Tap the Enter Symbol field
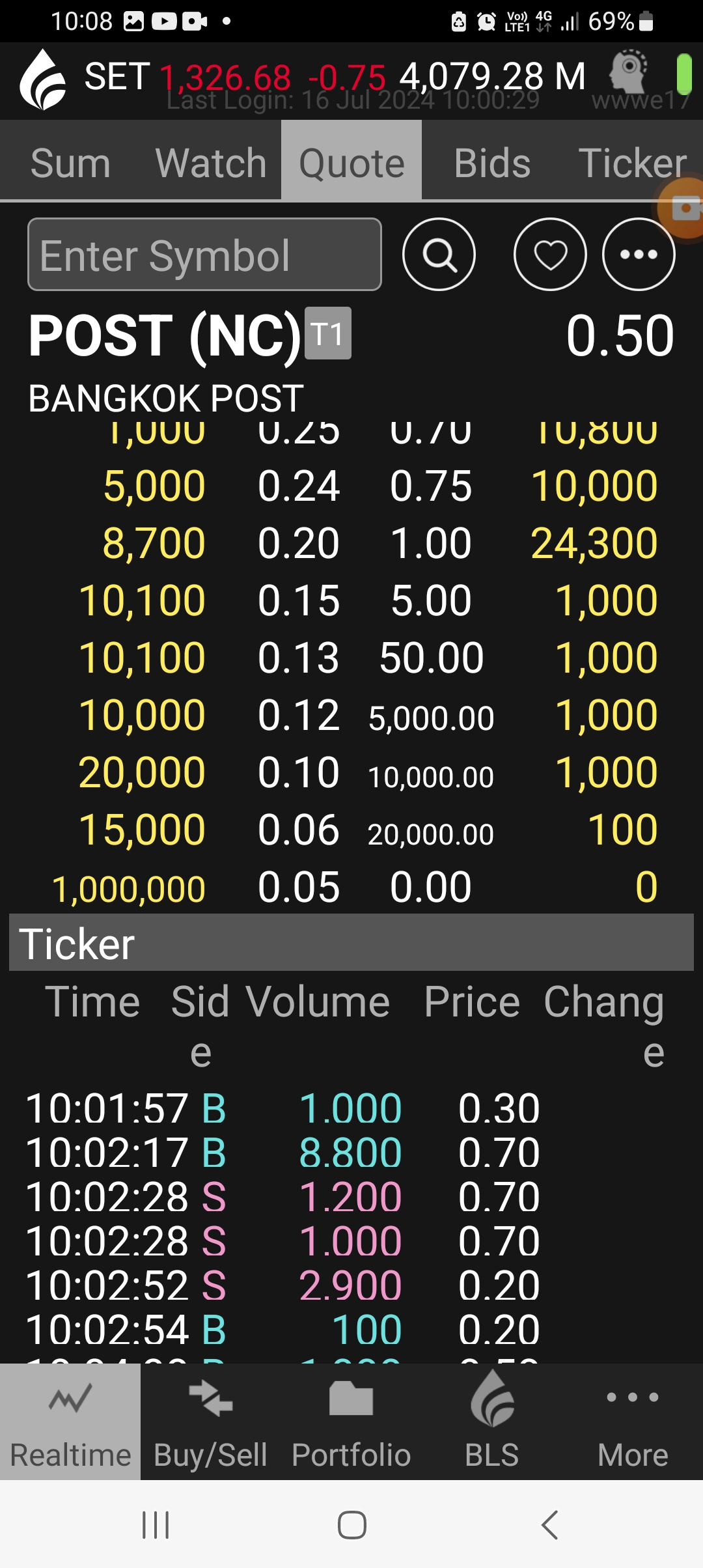This screenshot has height=1568, width=703. tap(204, 255)
